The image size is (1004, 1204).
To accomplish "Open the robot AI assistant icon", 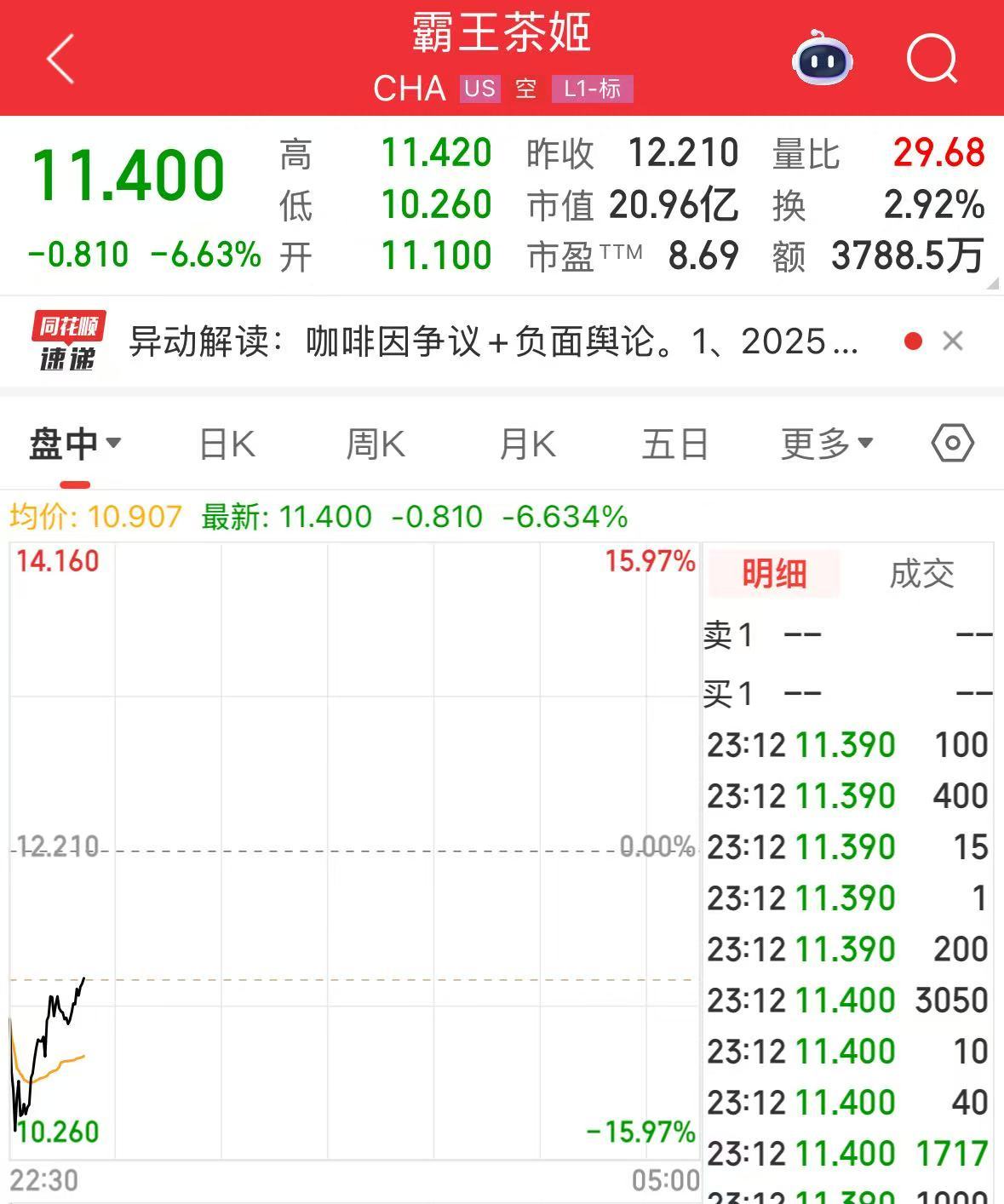I will coord(822,59).
